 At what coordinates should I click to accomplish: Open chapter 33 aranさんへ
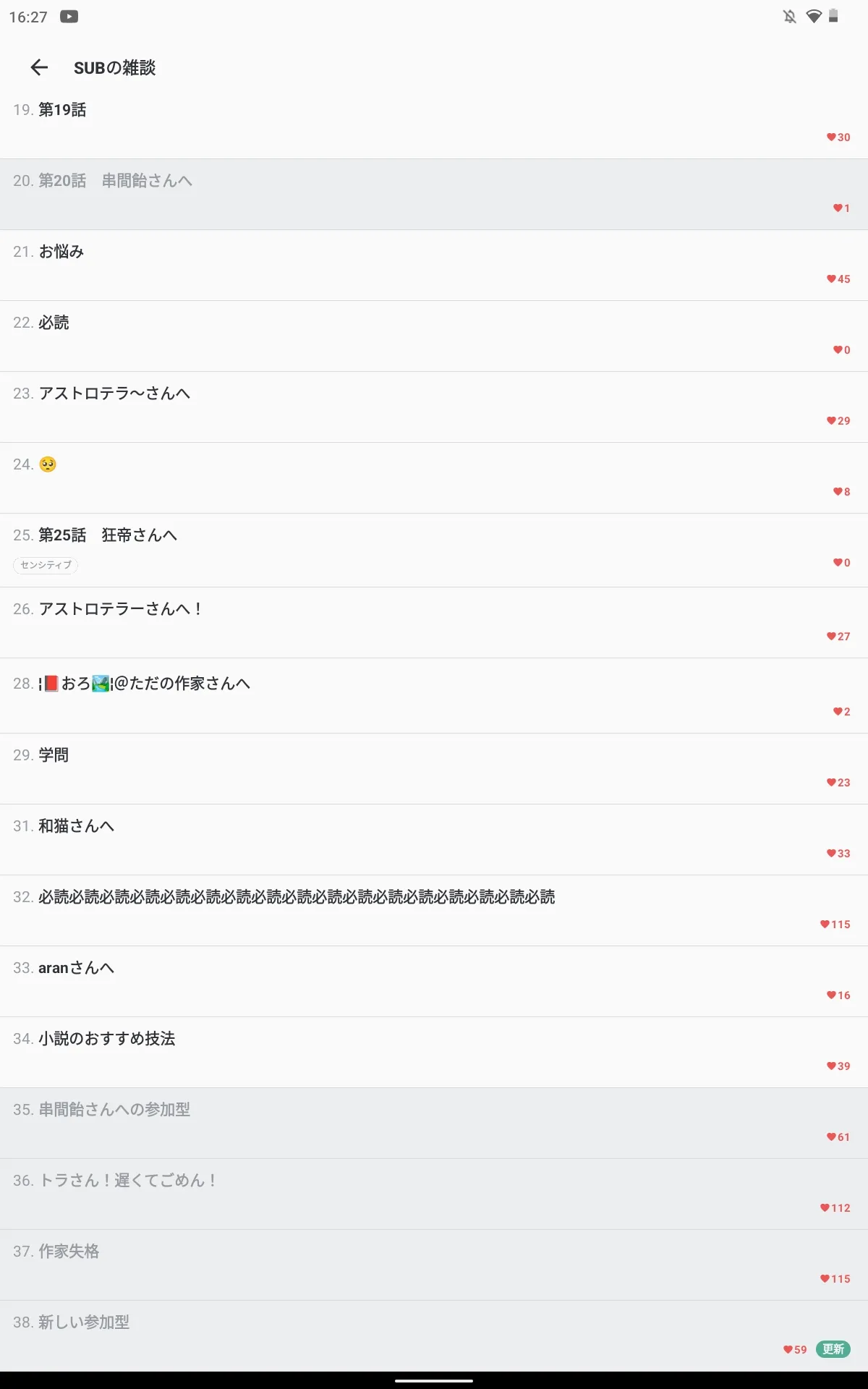pos(434,982)
